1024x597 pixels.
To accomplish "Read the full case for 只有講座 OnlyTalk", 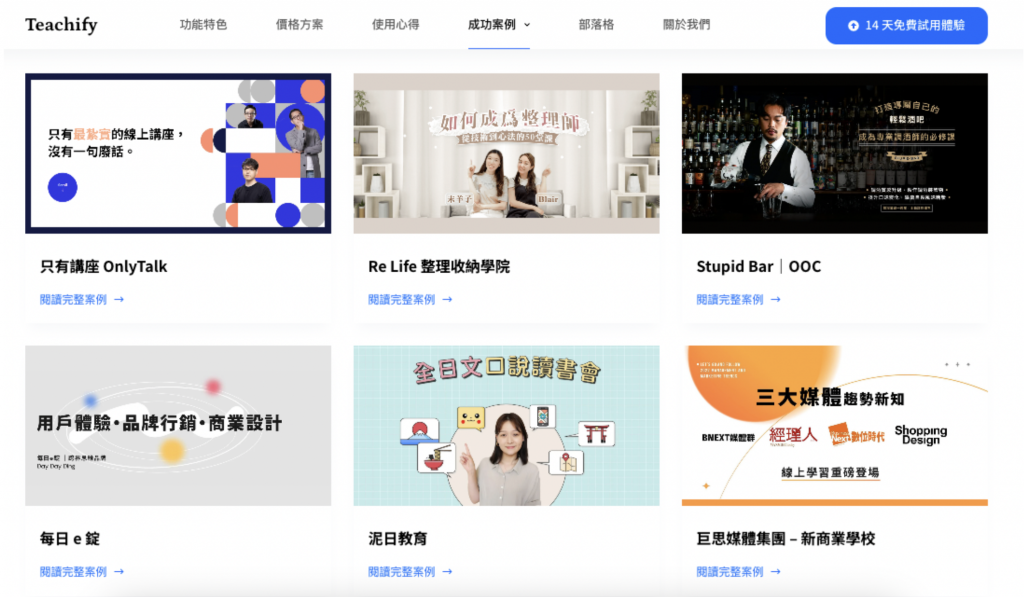I will click(x=82, y=299).
